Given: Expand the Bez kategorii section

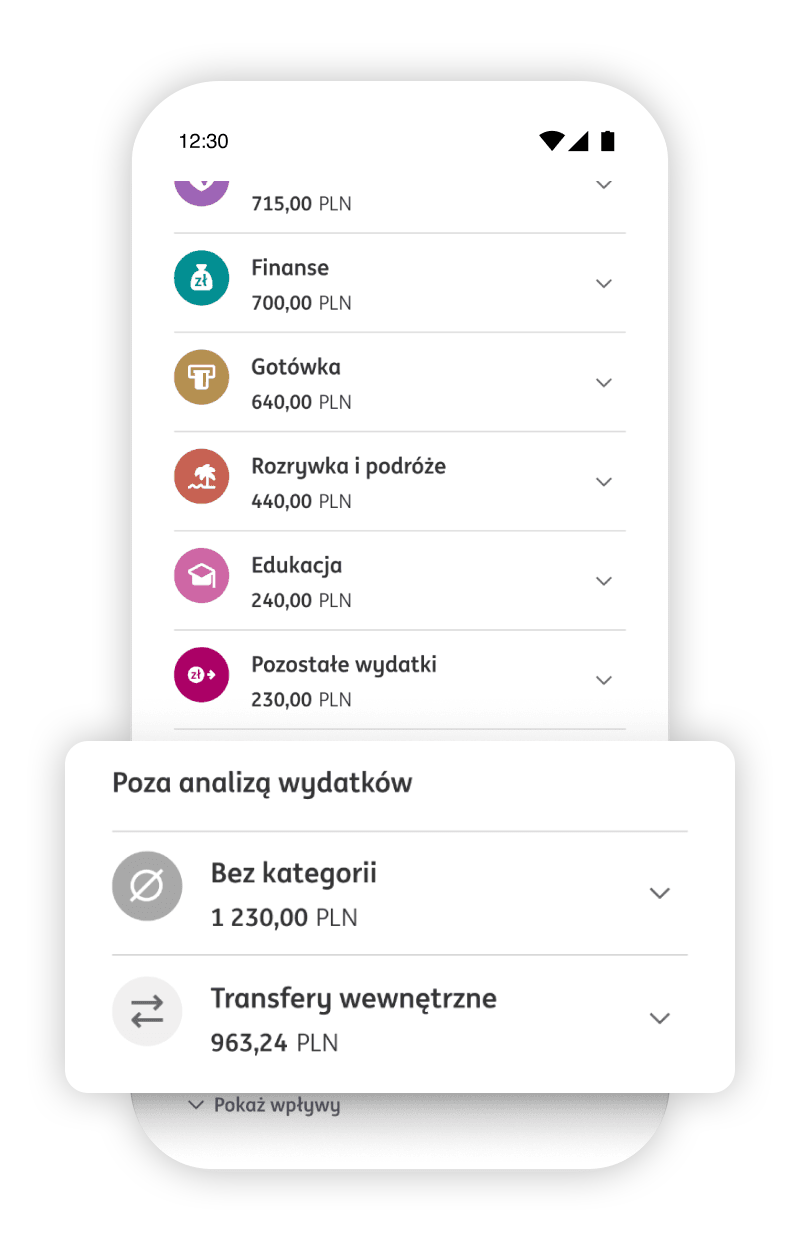Looking at the screenshot, I should [x=660, y=893].
